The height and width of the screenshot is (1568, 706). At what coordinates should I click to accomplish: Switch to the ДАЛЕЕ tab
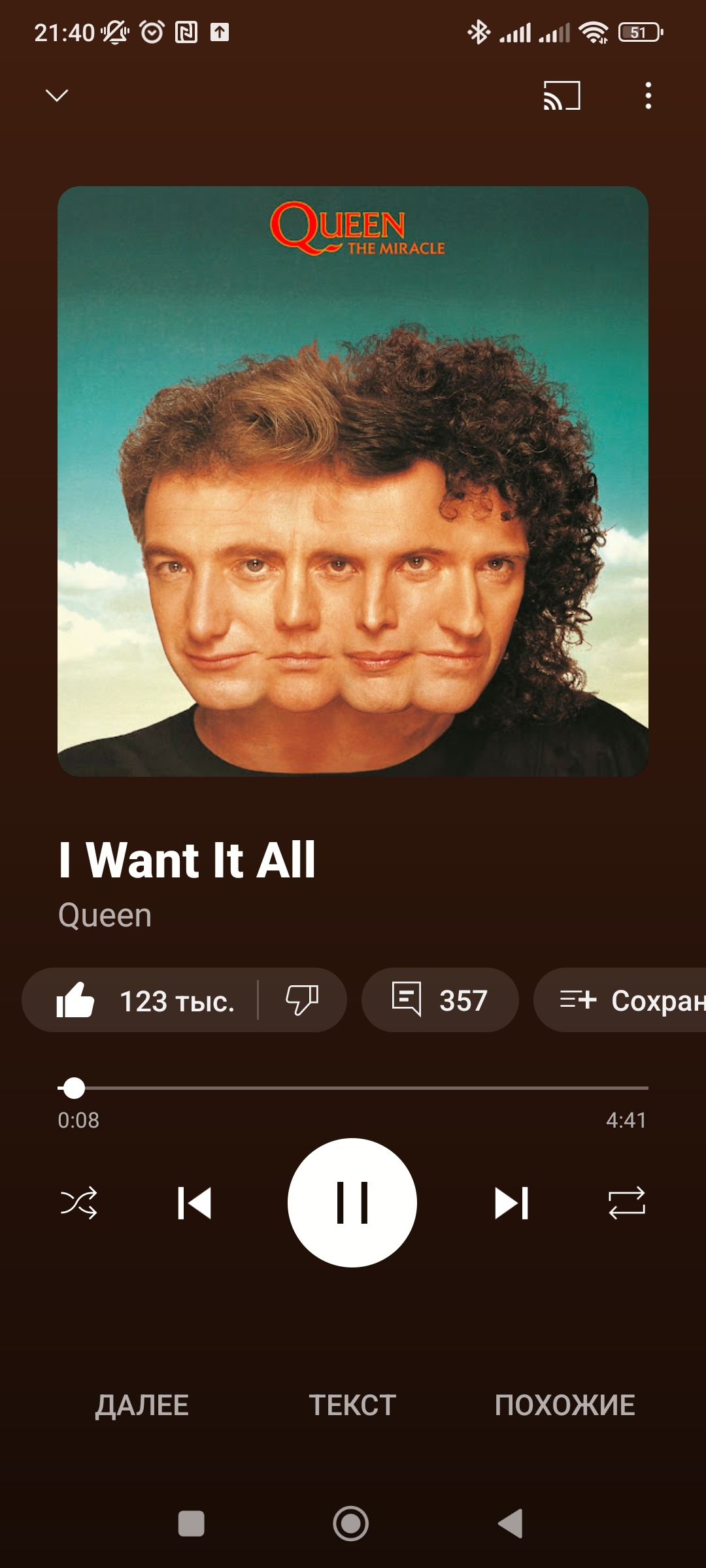point(142,1405)
